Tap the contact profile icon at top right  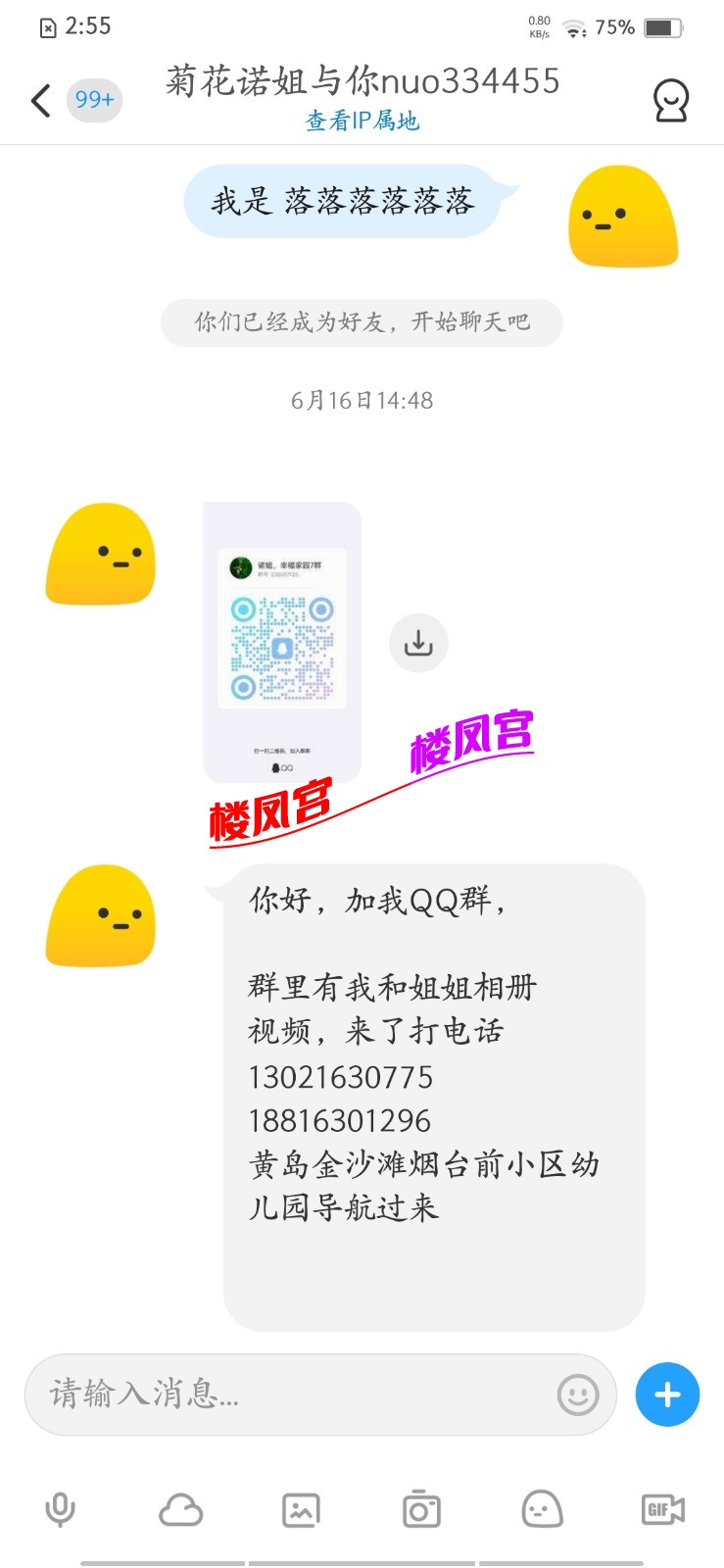coord(670,101)
